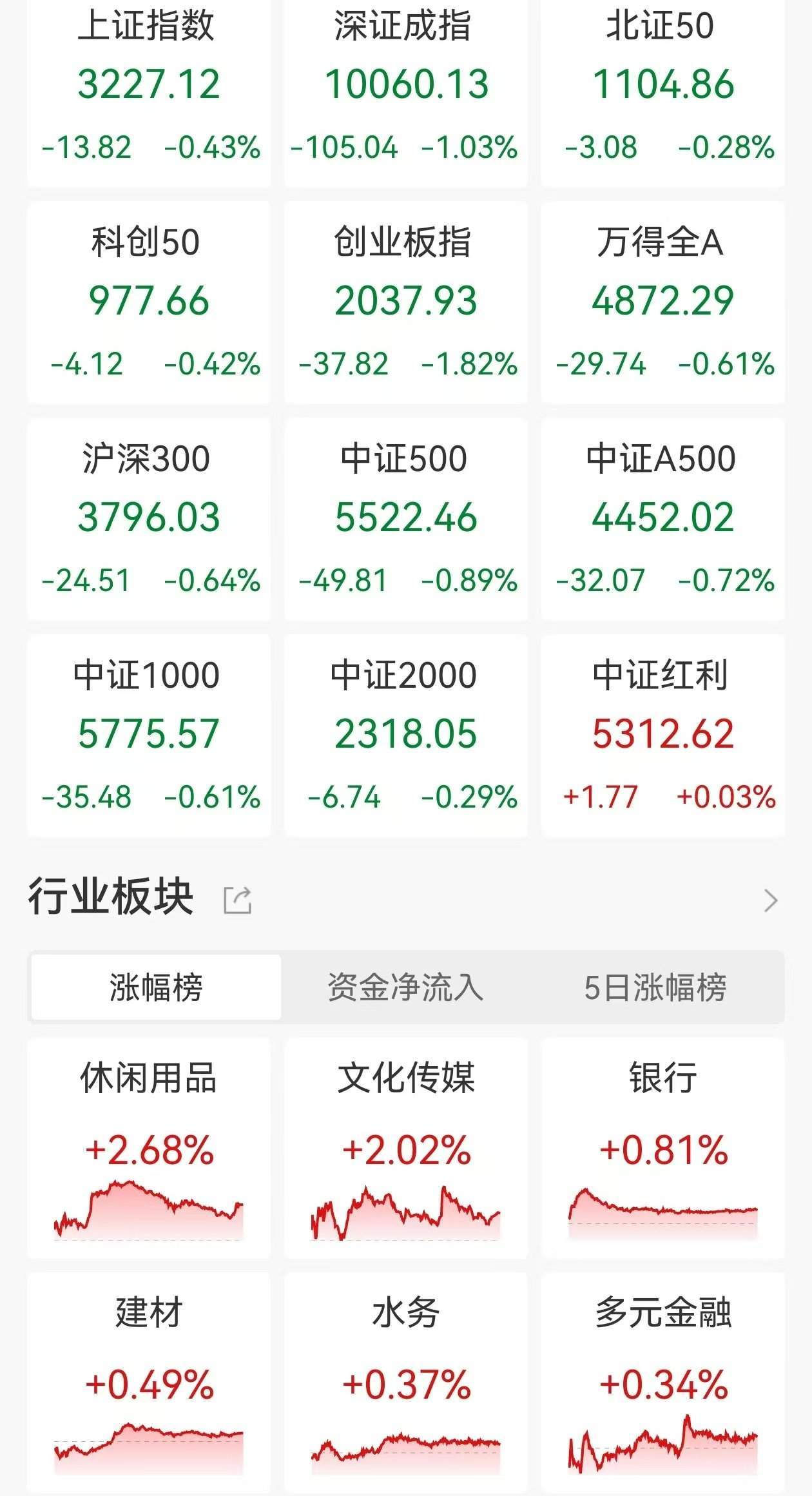This screenshot has height=1496, width=812.
Task: Open the 银行 sector card
Action: click(662, 1148)
